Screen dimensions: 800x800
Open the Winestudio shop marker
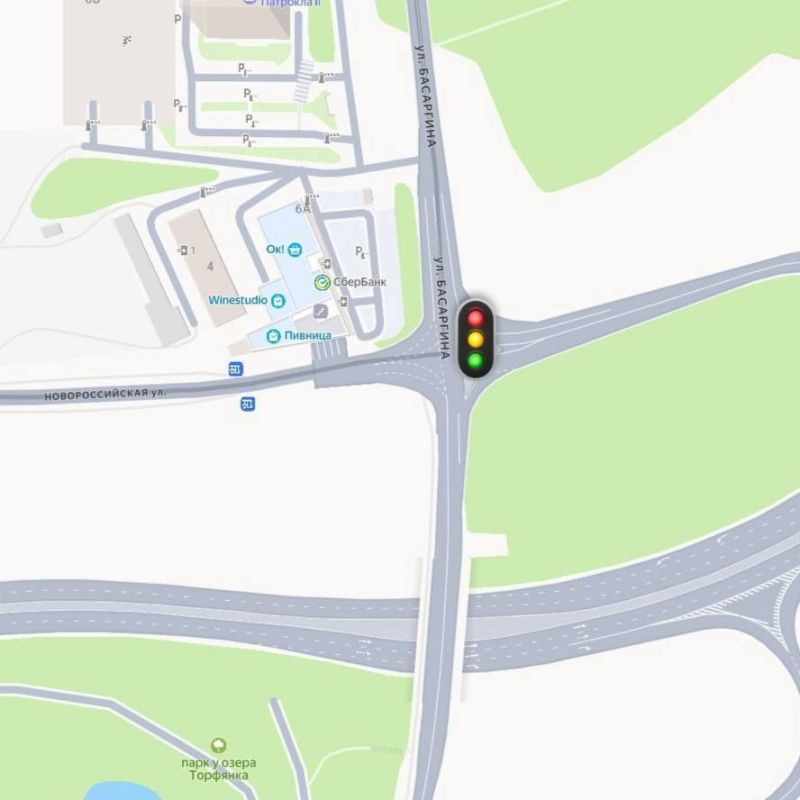click(279, 300)
